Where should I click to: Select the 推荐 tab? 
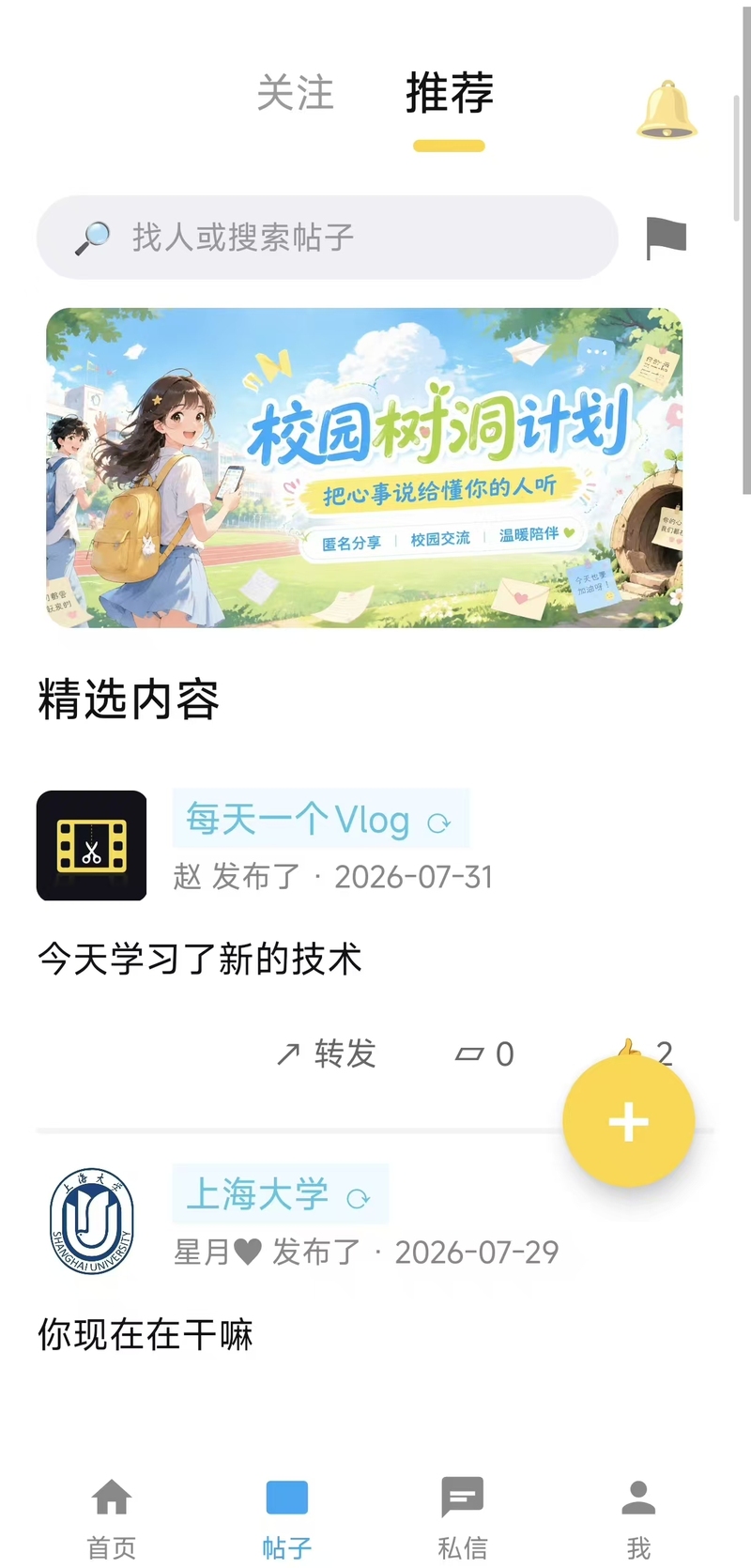[449, 93]
